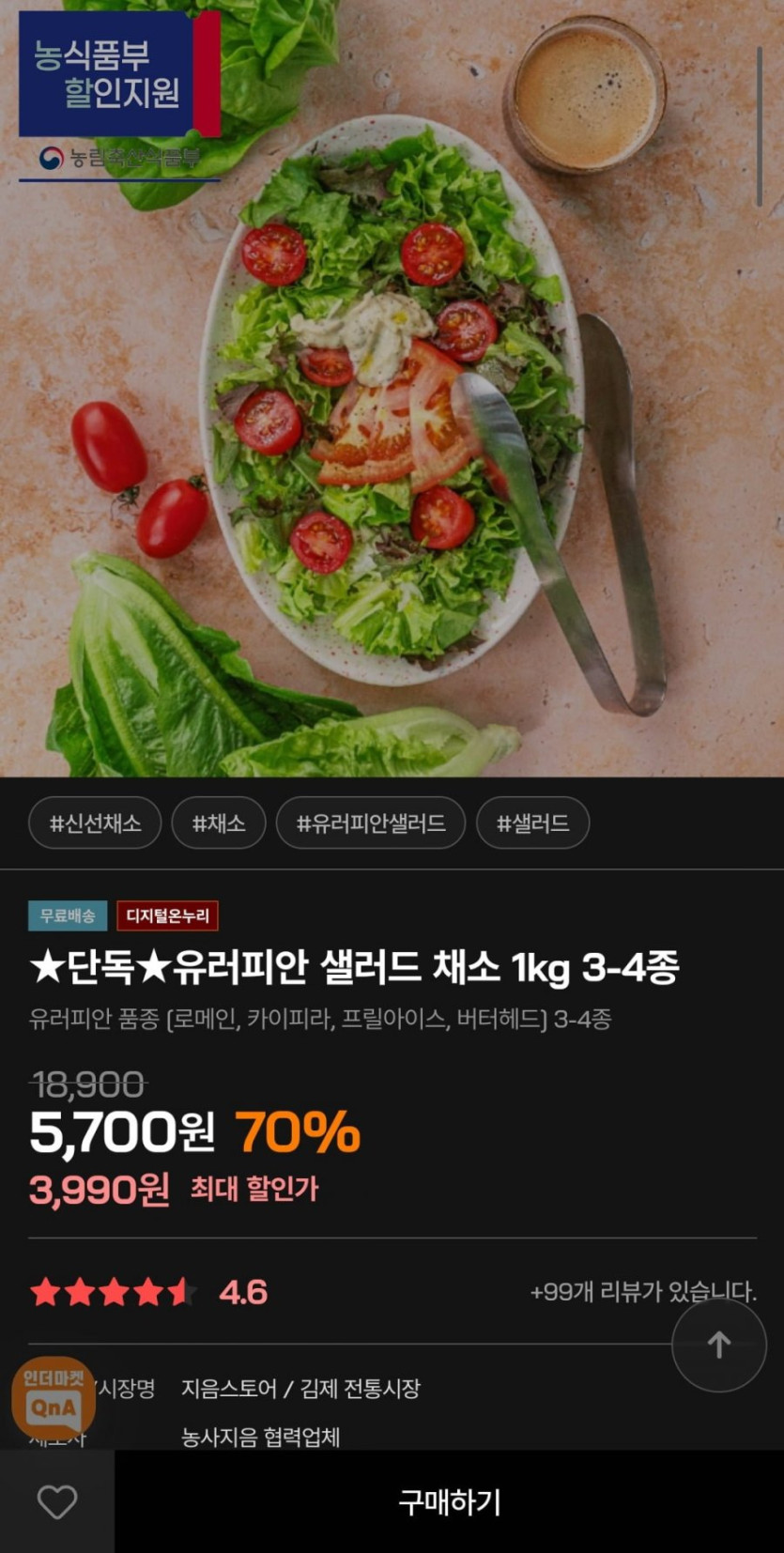This screenshot has height=1553, width=784.
Task: Add product to wishlist with heart icon
Action: (57, 1502)
